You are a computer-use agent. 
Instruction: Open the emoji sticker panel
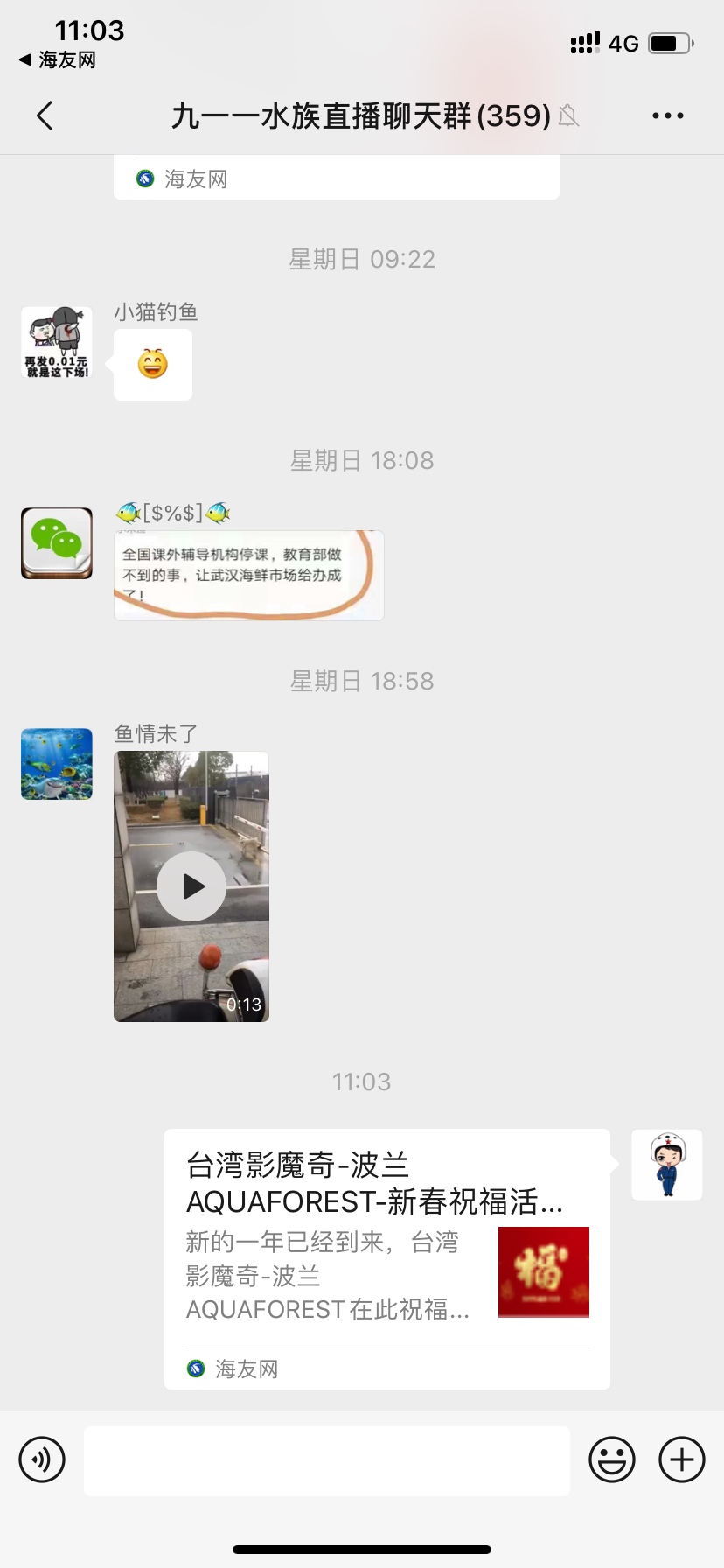[x=612, y=1459]
